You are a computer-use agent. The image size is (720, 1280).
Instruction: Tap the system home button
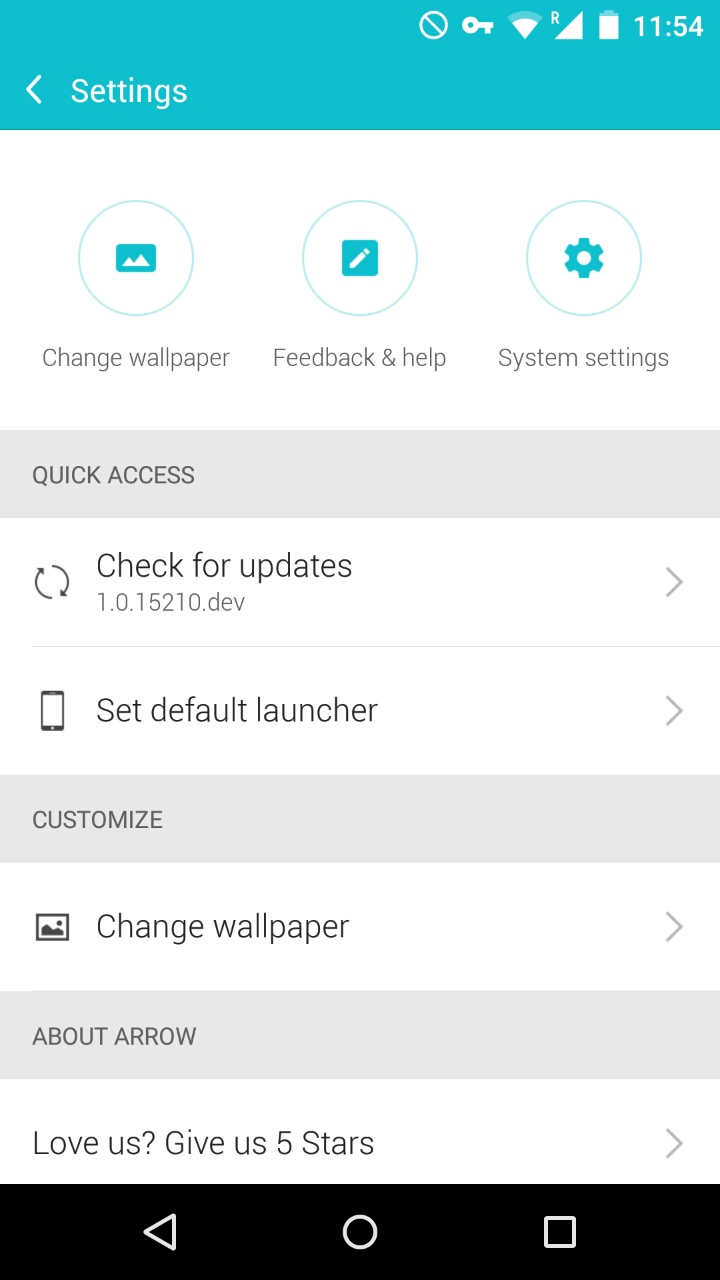[360, 1232]
